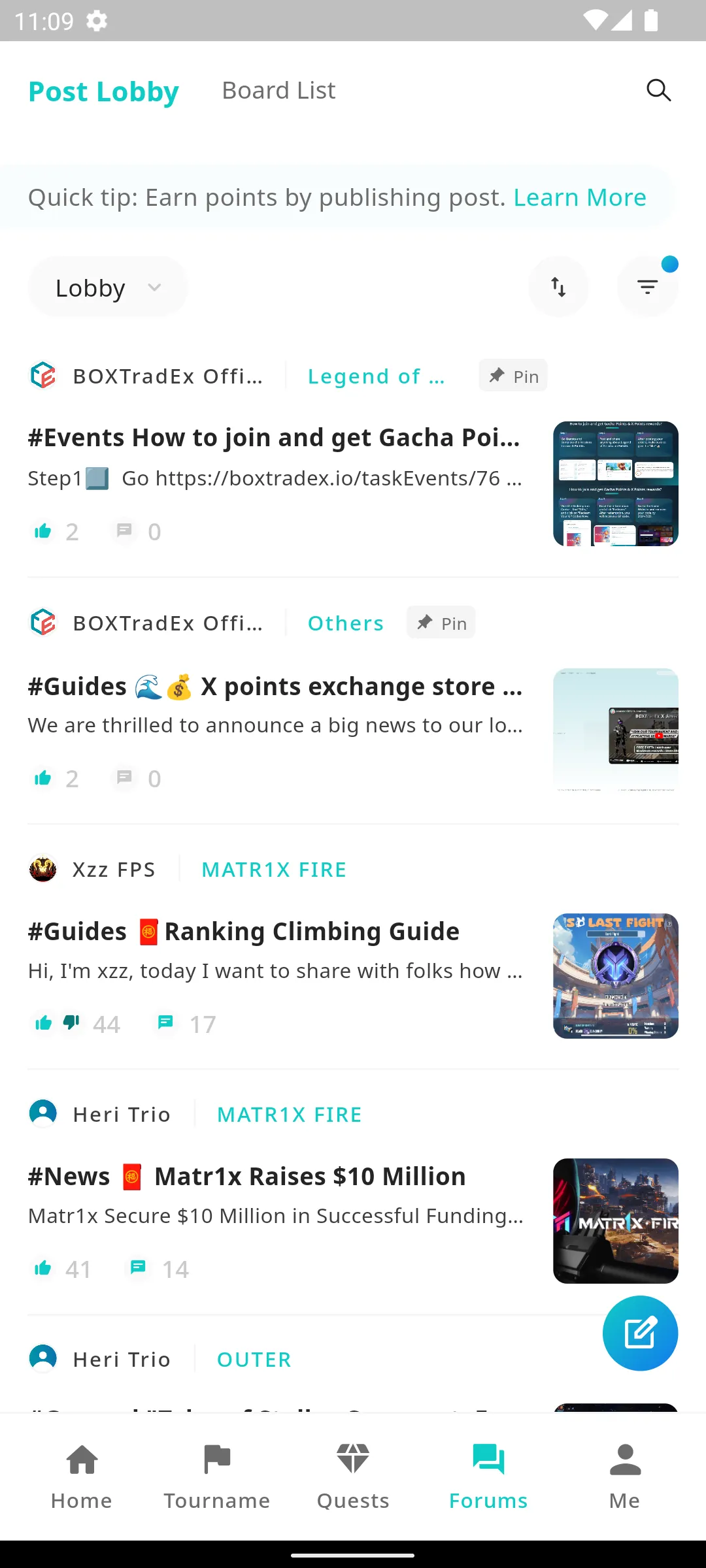
Task: Select the Forums tab
Action: pyautogui.click(x=488, y=1459)
